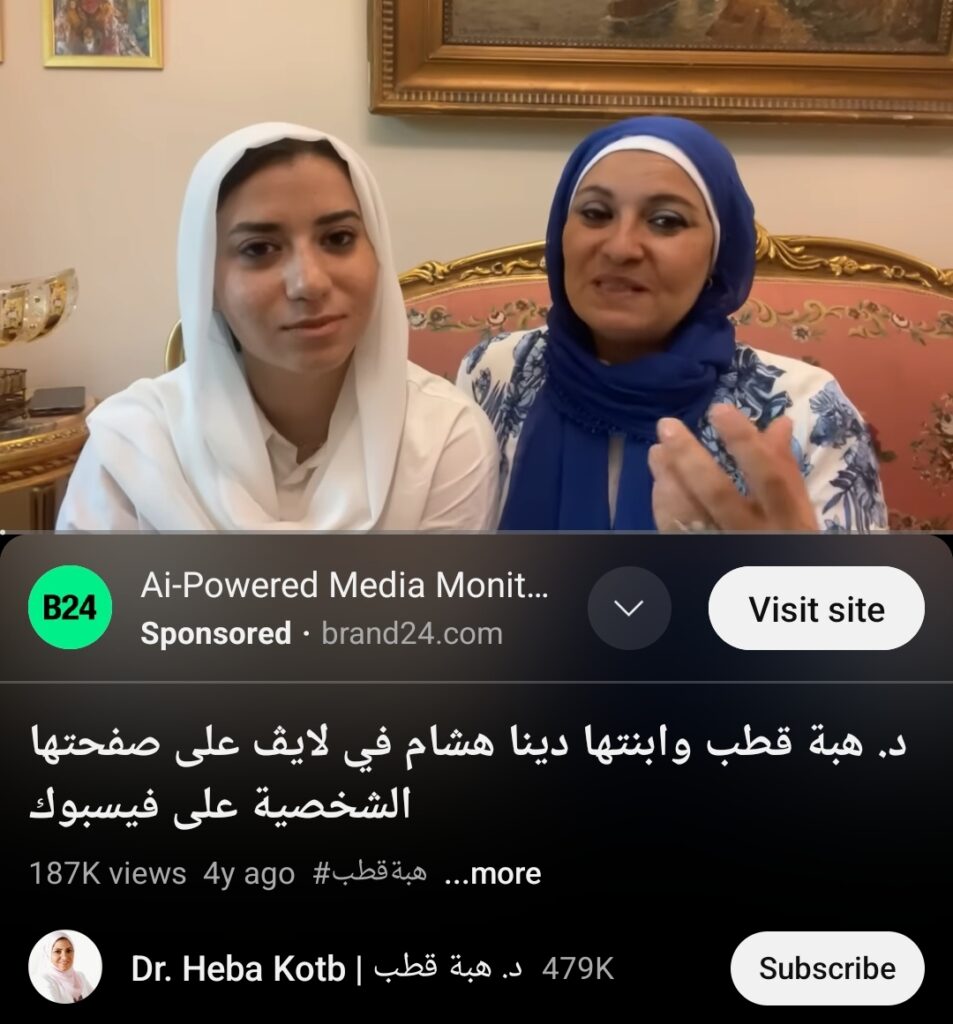This screenshot has height=1024, width=953.
Task: Expand video description with ...more
Action: click(x=492, y=873)
